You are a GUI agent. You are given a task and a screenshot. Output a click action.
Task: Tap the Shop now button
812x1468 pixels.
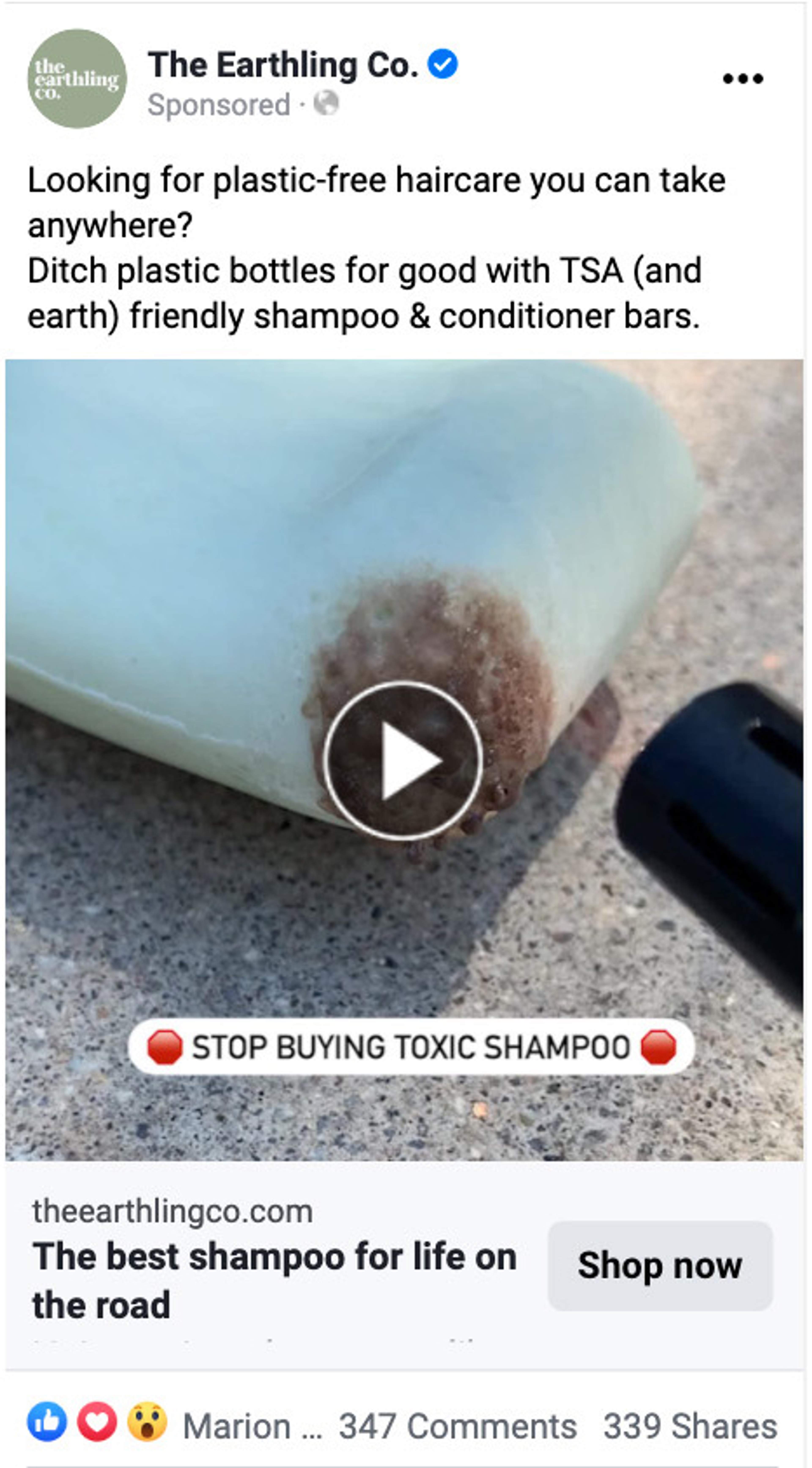pos(659,1266)
